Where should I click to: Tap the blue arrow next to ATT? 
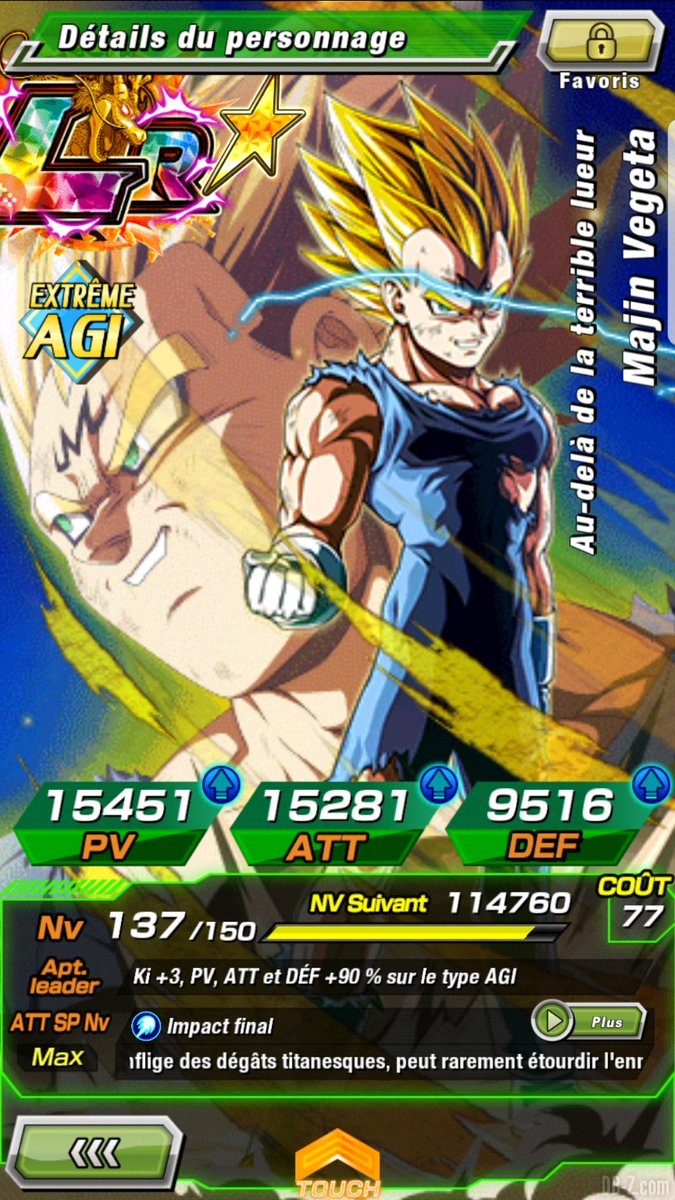tap(435, 783)
